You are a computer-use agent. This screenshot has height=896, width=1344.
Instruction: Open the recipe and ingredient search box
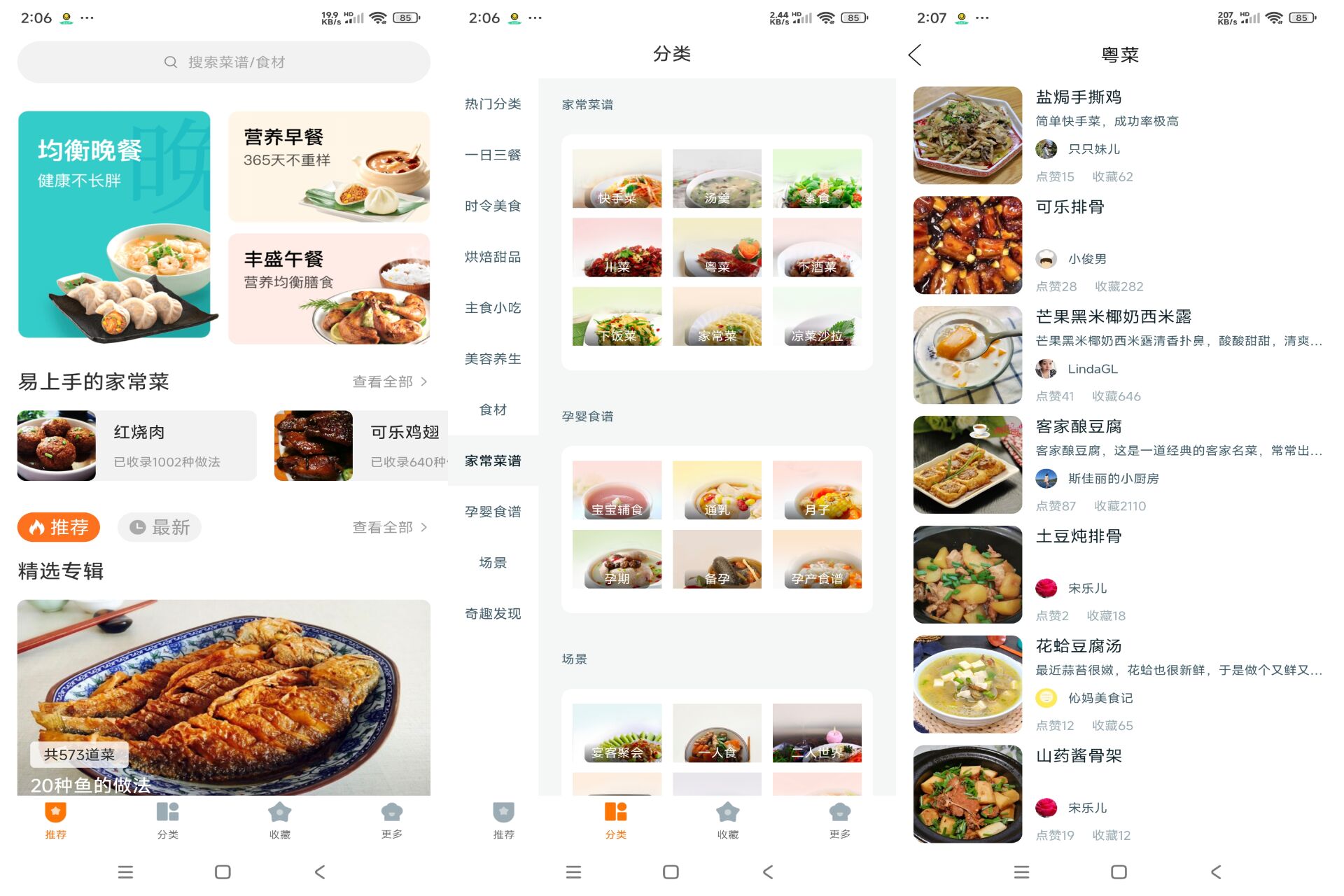[x=224, y=62]
